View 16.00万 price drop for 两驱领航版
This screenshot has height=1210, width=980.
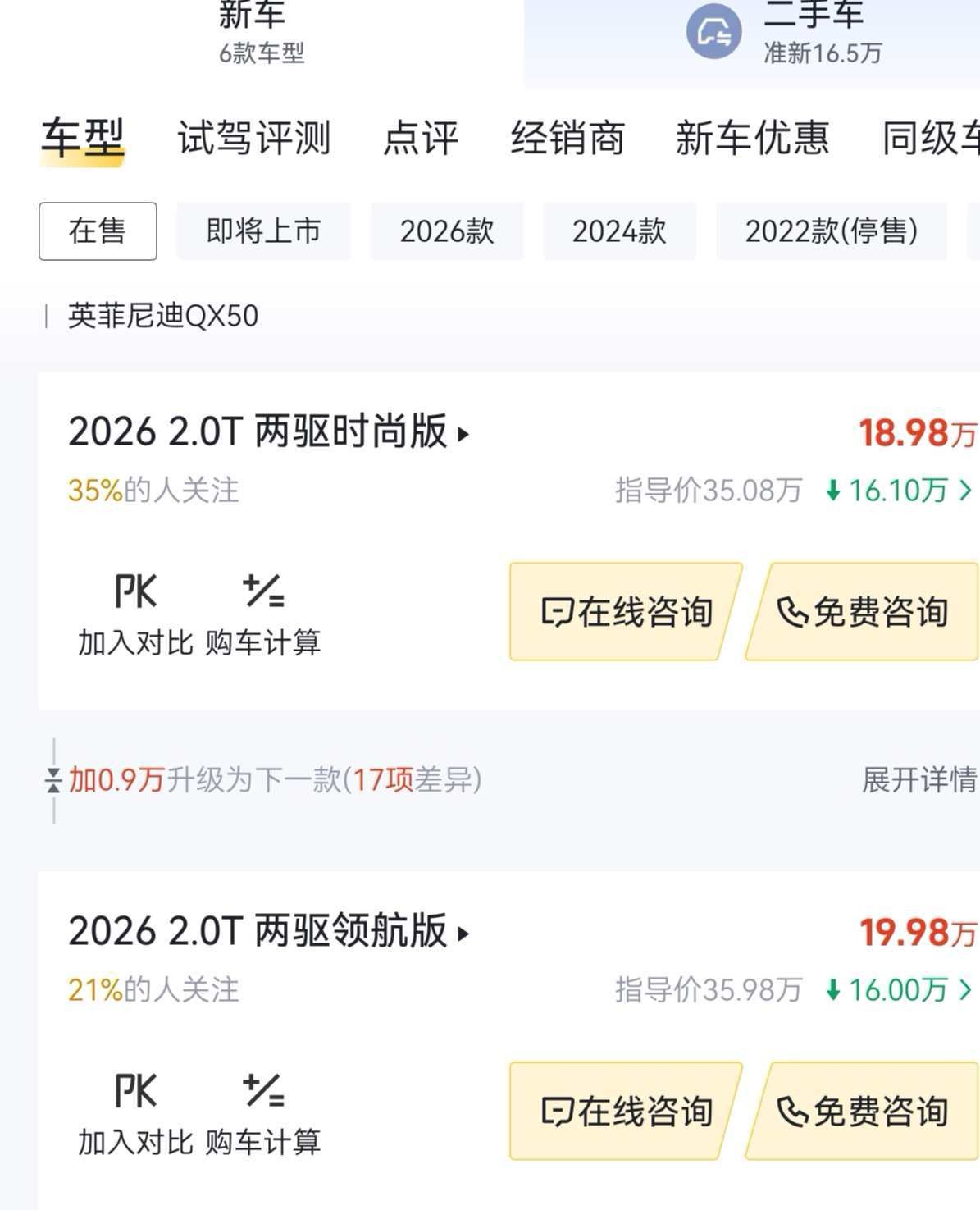(900, 990)
